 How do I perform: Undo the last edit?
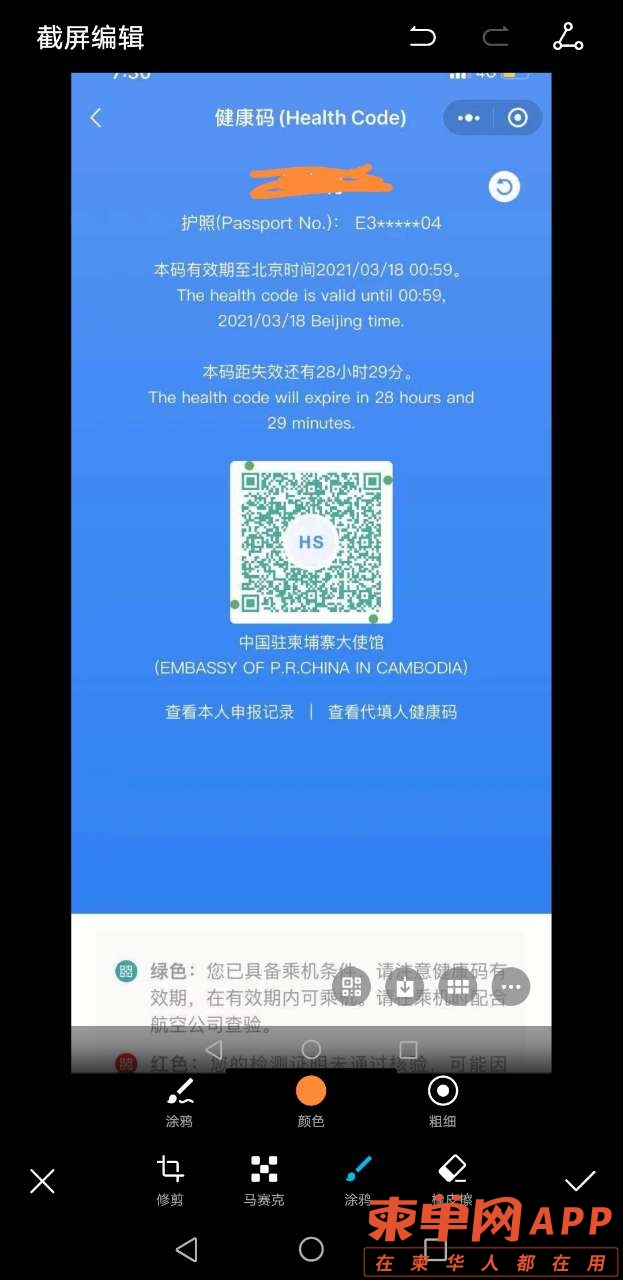[x=423, y=38]
